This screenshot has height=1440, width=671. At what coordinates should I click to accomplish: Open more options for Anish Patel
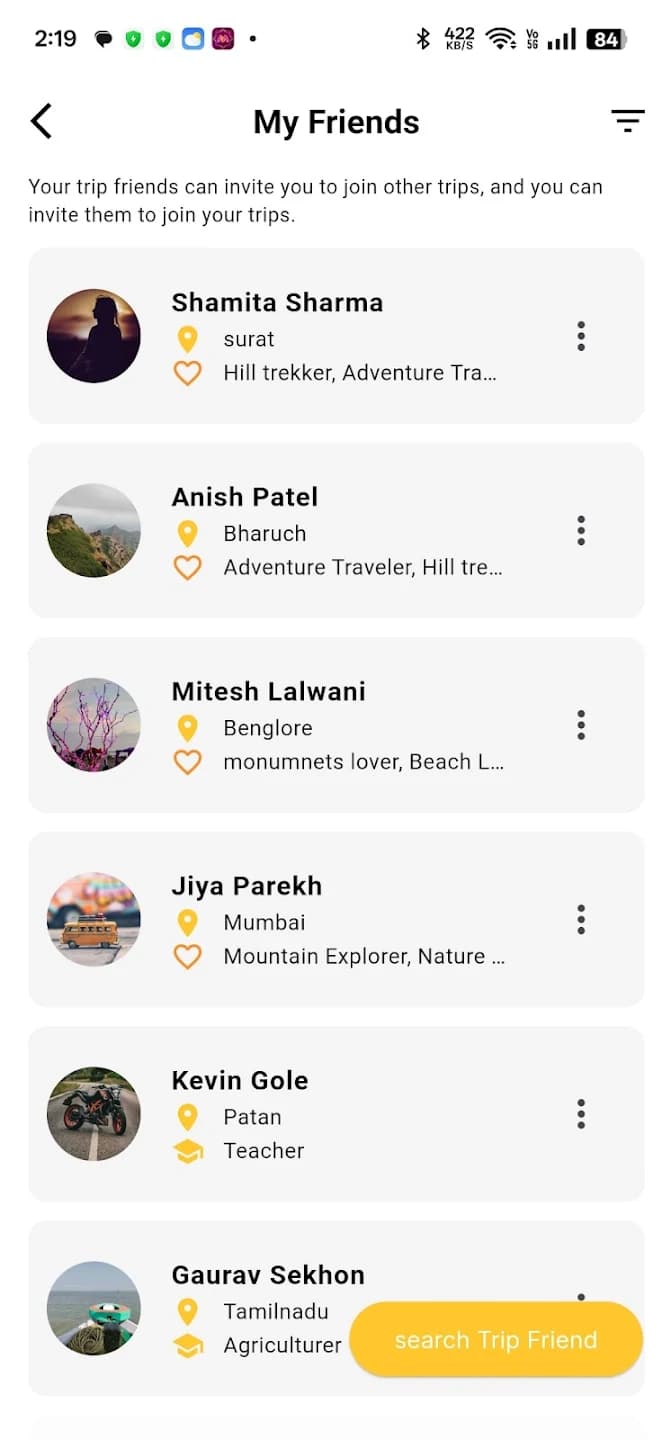click(581, 531)
